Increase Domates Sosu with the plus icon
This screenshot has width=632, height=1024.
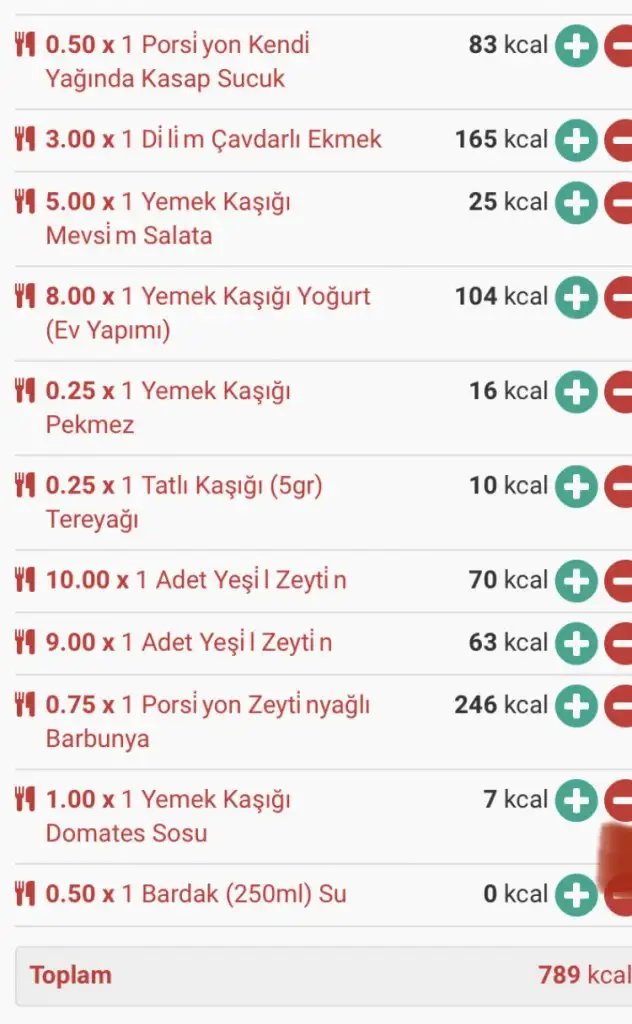coord(576,800)
